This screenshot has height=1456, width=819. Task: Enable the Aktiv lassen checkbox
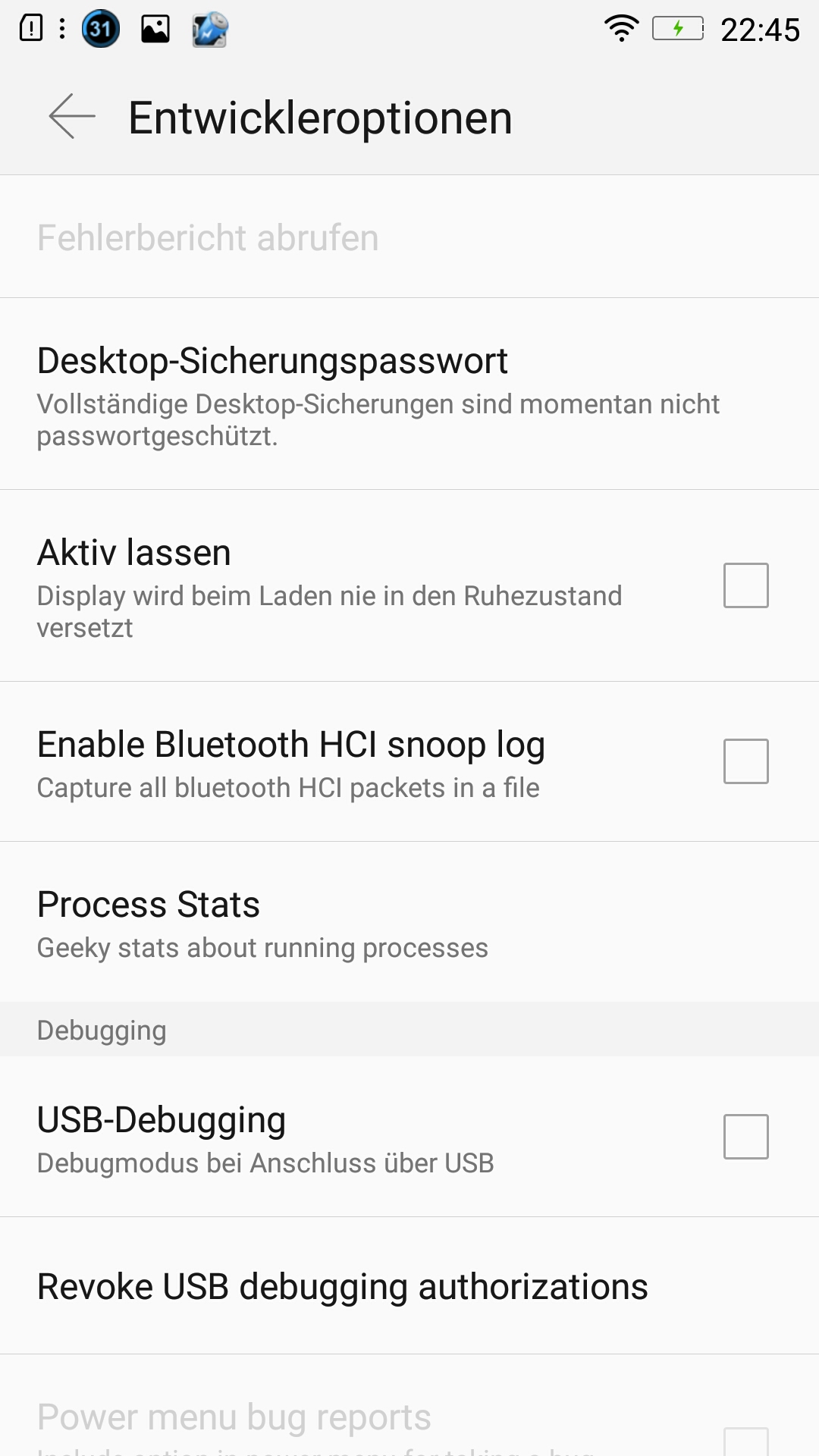point(745,585)
